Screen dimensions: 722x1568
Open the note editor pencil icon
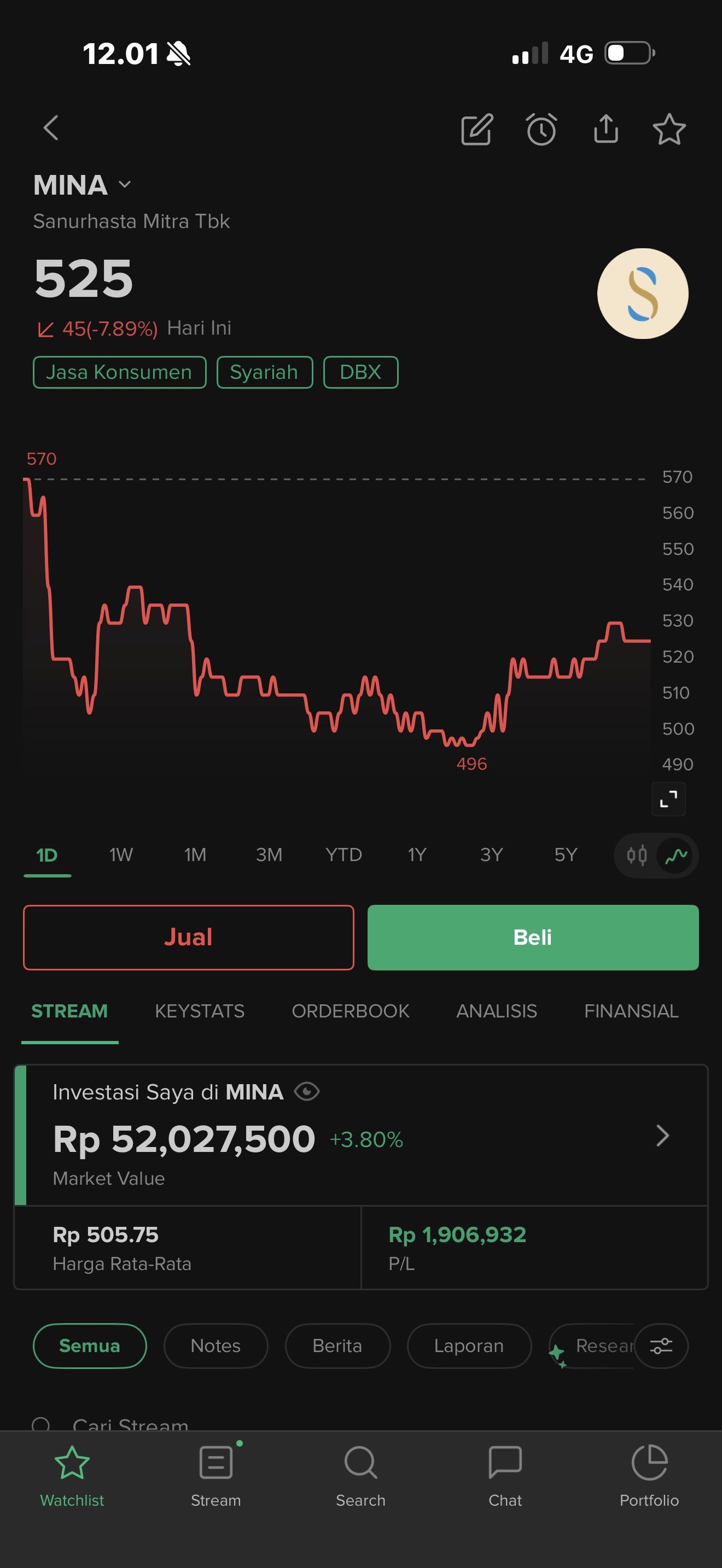[x=476, y=129]
